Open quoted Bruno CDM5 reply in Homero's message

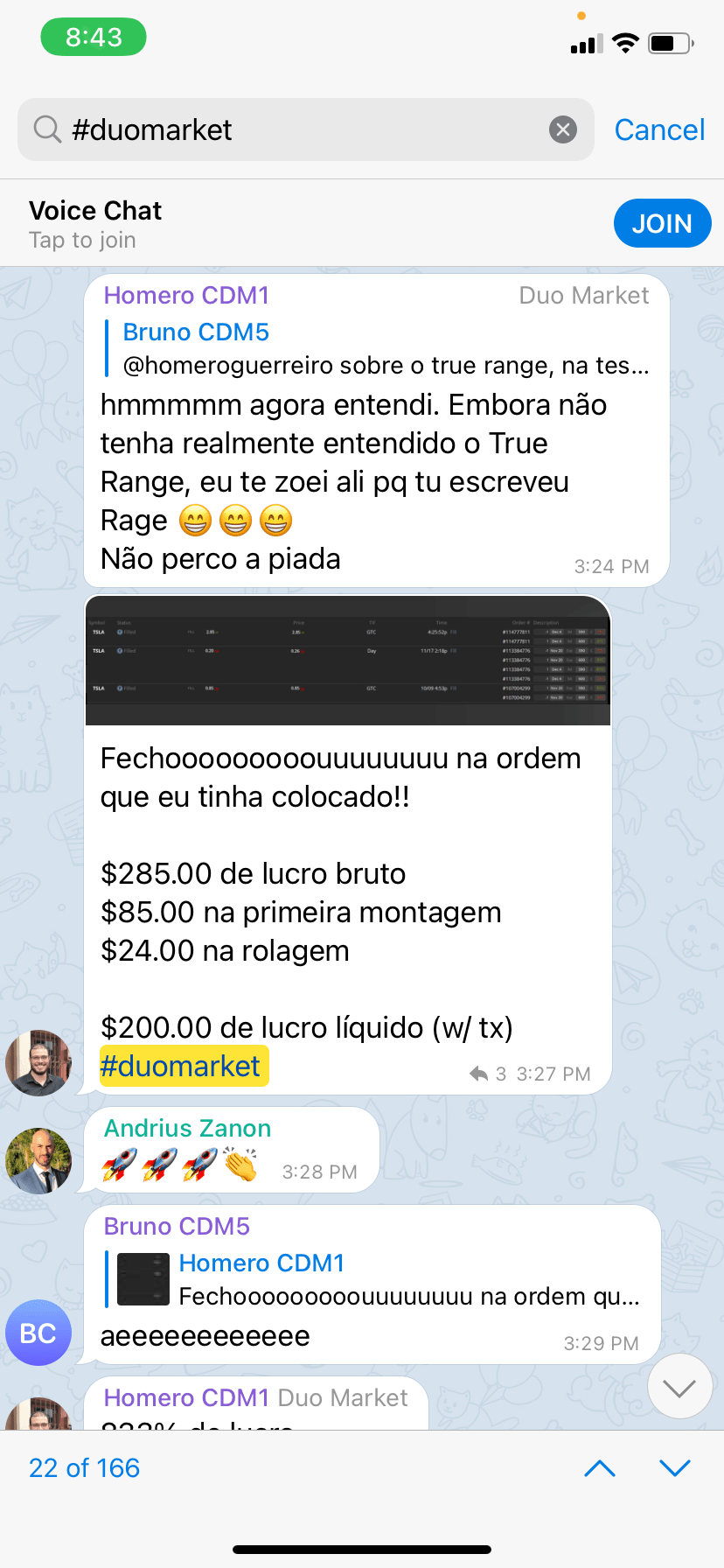click(378, 348)
